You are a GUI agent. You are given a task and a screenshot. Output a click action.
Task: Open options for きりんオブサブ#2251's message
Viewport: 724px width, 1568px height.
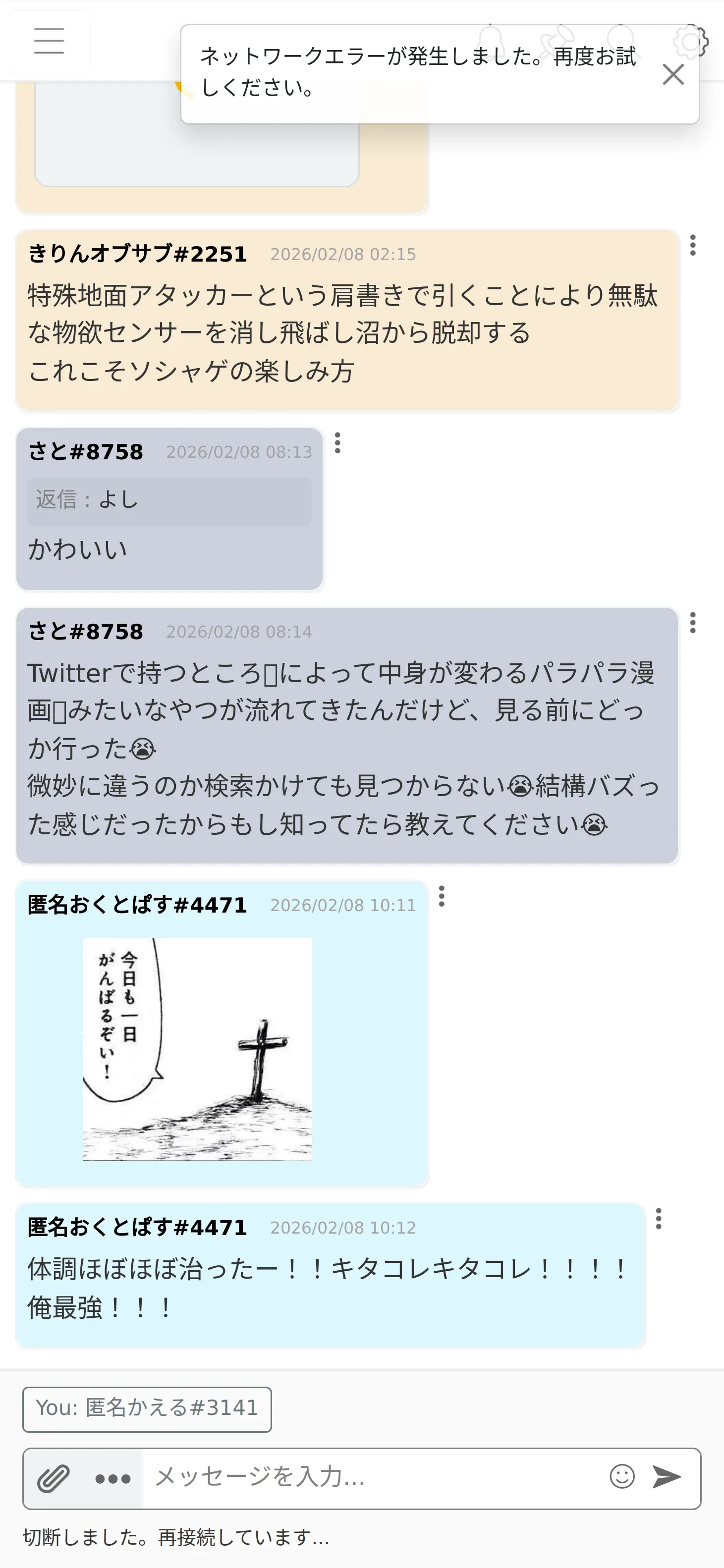coord(692,245)
